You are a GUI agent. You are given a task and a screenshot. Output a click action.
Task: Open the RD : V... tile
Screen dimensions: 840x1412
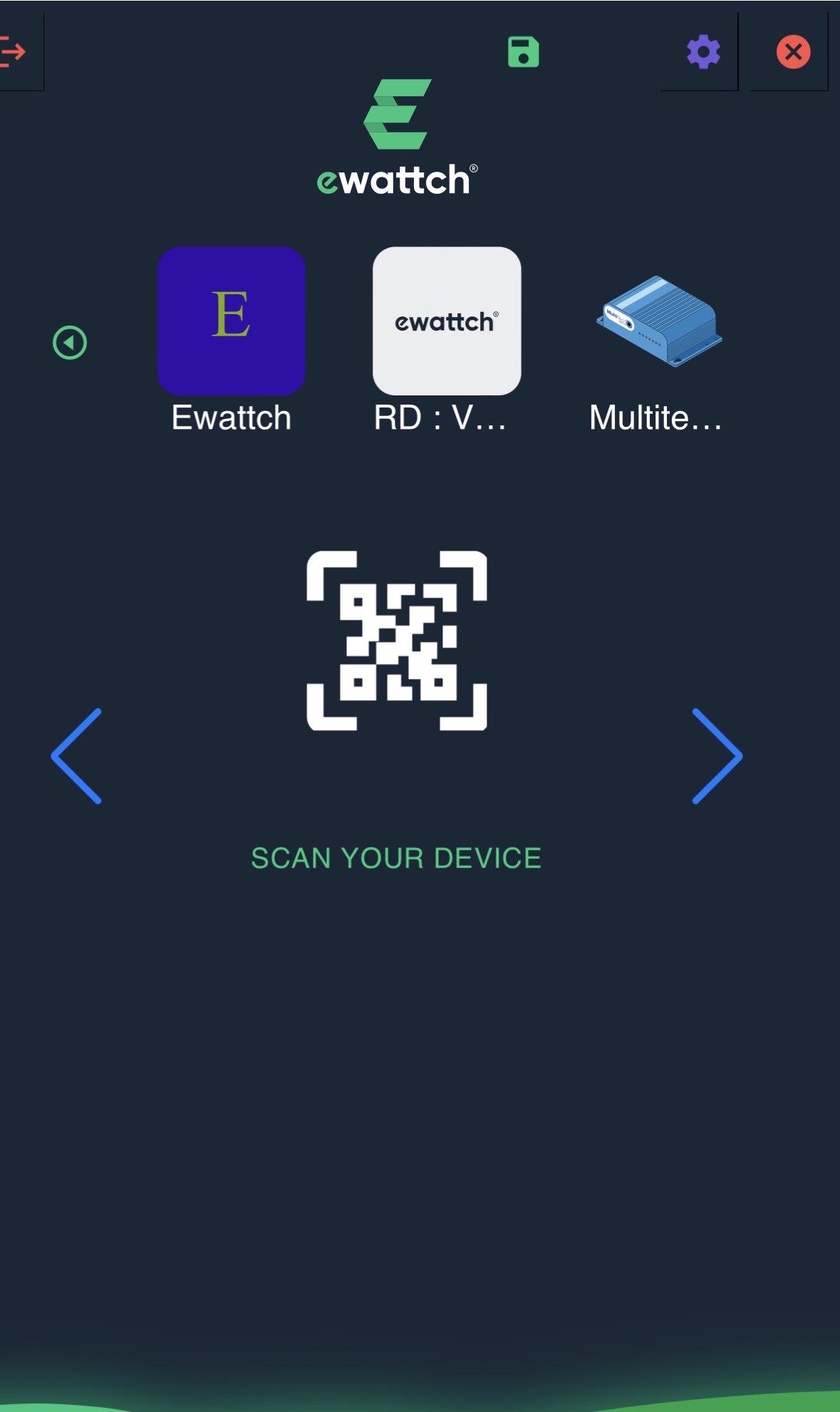[x=447, y=321]
